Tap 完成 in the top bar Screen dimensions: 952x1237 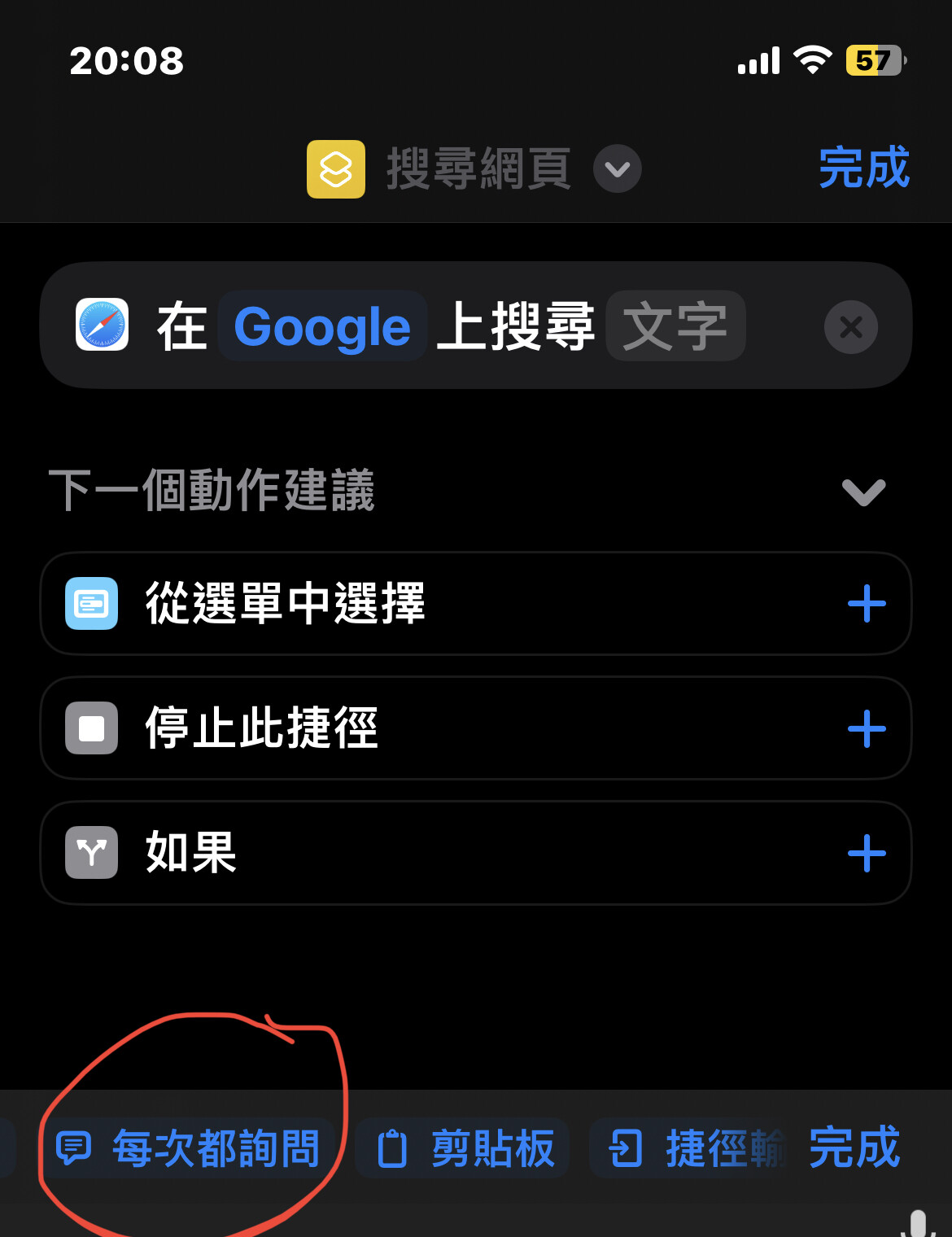[863, 168]
